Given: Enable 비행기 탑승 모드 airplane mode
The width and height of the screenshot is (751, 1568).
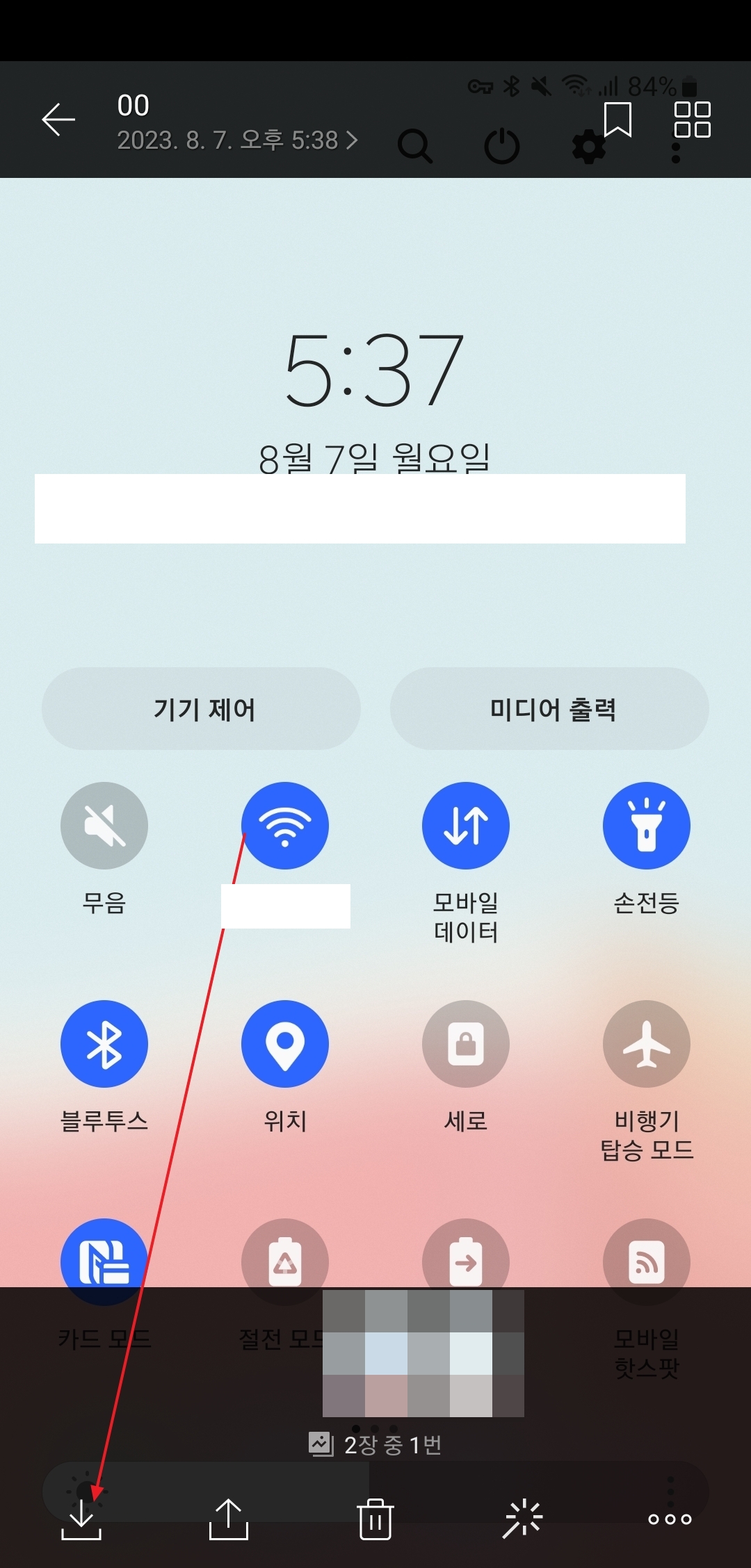Looking at the screenshot, I should click(647, 1044).
